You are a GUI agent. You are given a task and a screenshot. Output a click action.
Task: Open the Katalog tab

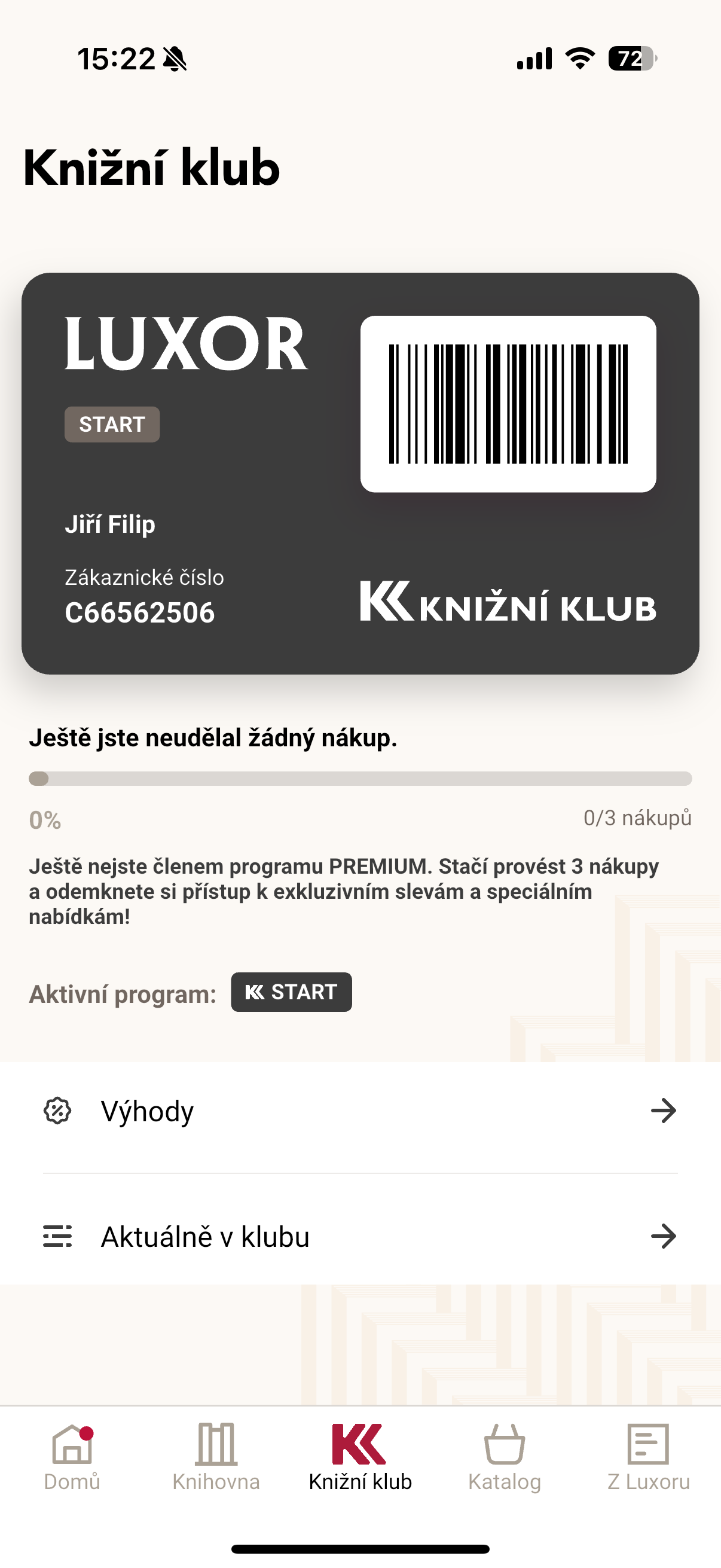tap(505, 1457)
